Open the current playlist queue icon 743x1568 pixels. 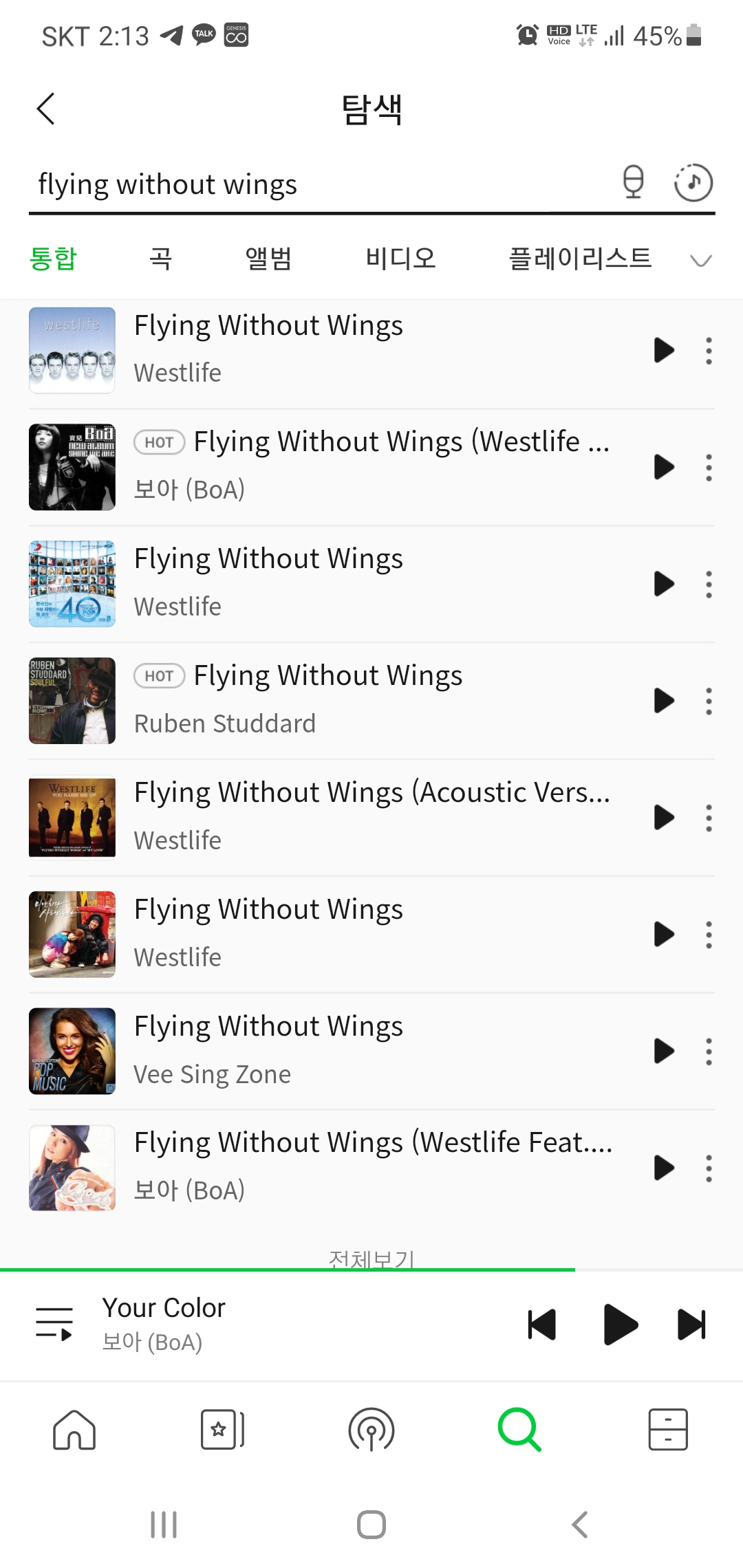[54, 1324]
